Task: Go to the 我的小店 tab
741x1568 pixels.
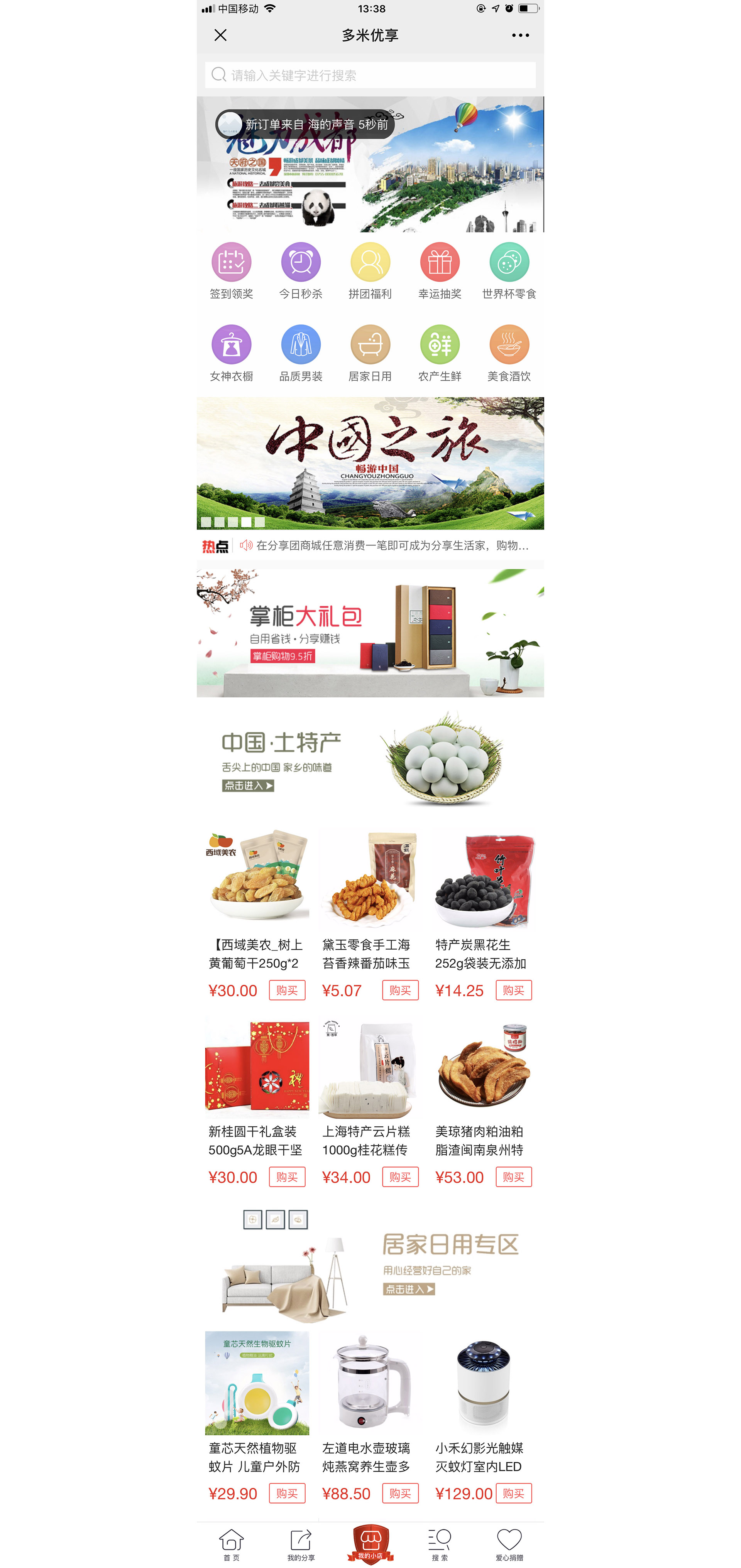Action: point(370,1544)
